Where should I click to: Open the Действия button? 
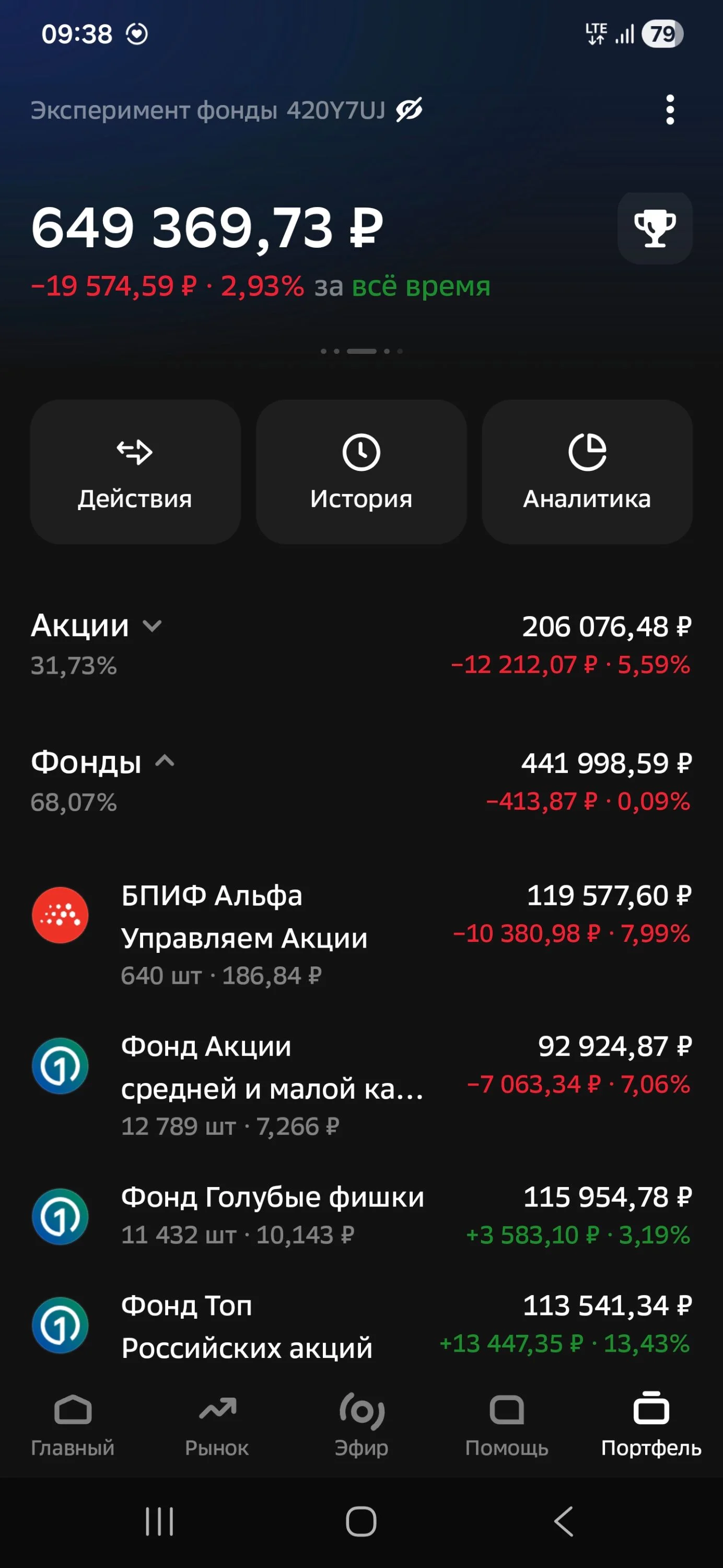[x=135, y=472]
